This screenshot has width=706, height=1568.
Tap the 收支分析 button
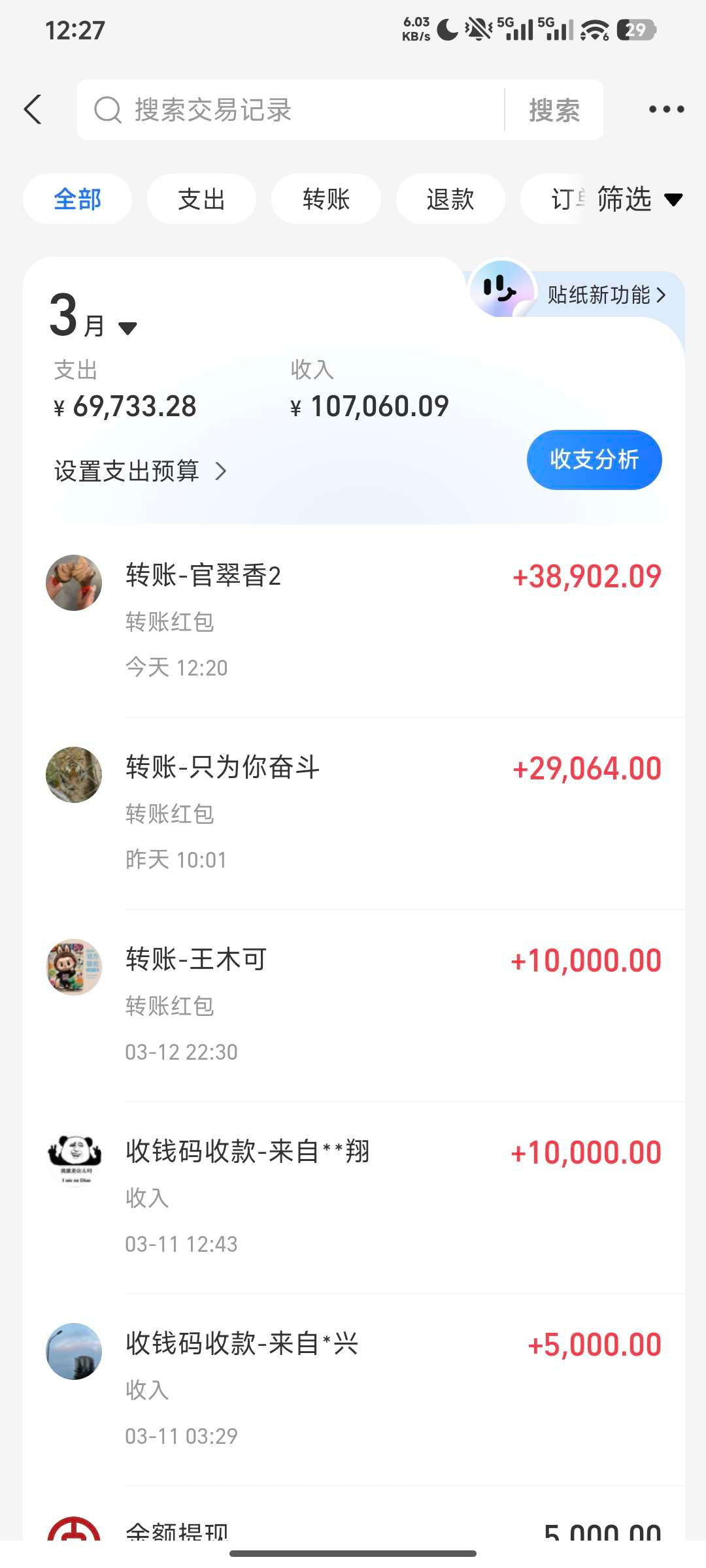tap(594, 459)
